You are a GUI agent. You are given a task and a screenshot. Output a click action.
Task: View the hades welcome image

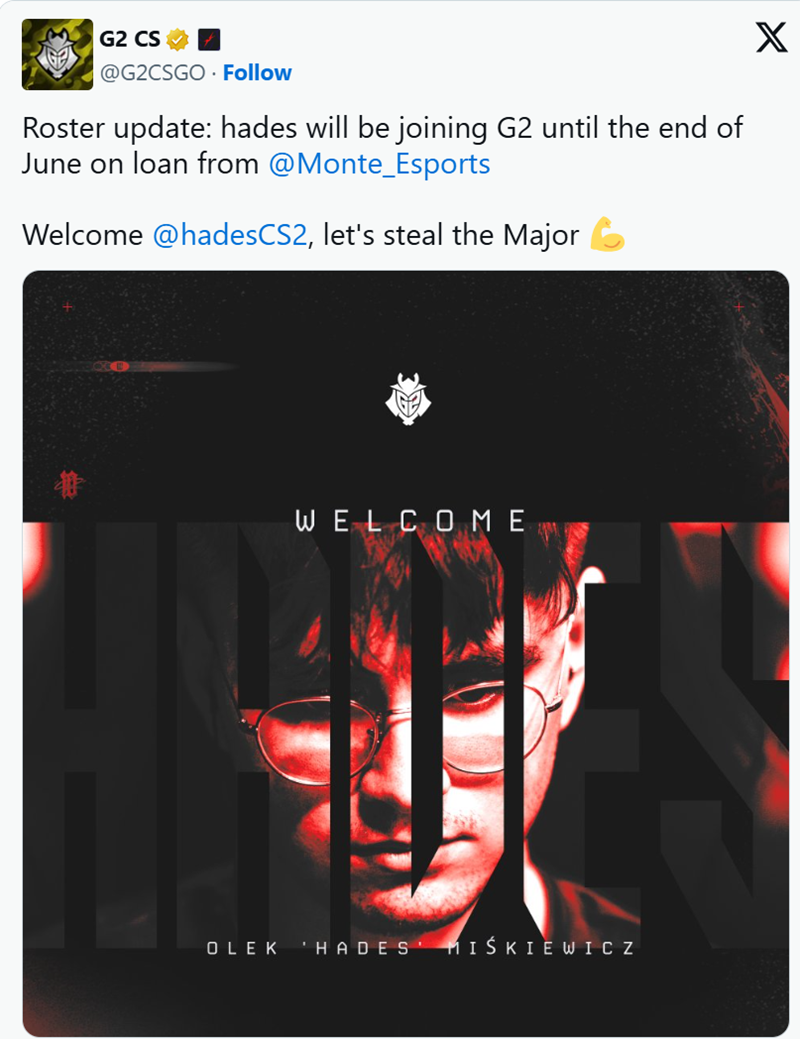coord(405,640)
